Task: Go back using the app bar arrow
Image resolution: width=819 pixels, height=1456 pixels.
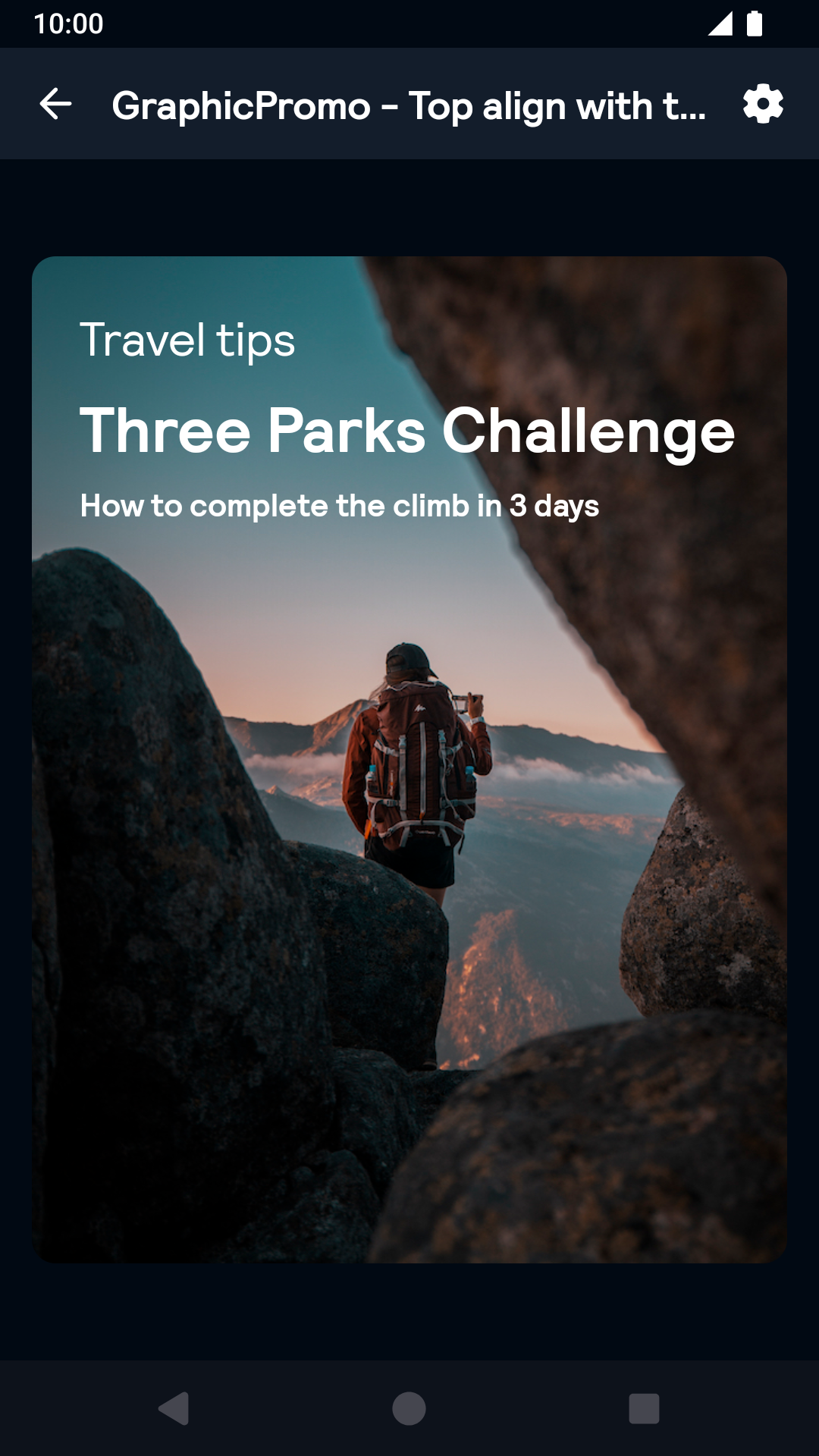Action: coord(55,104)
